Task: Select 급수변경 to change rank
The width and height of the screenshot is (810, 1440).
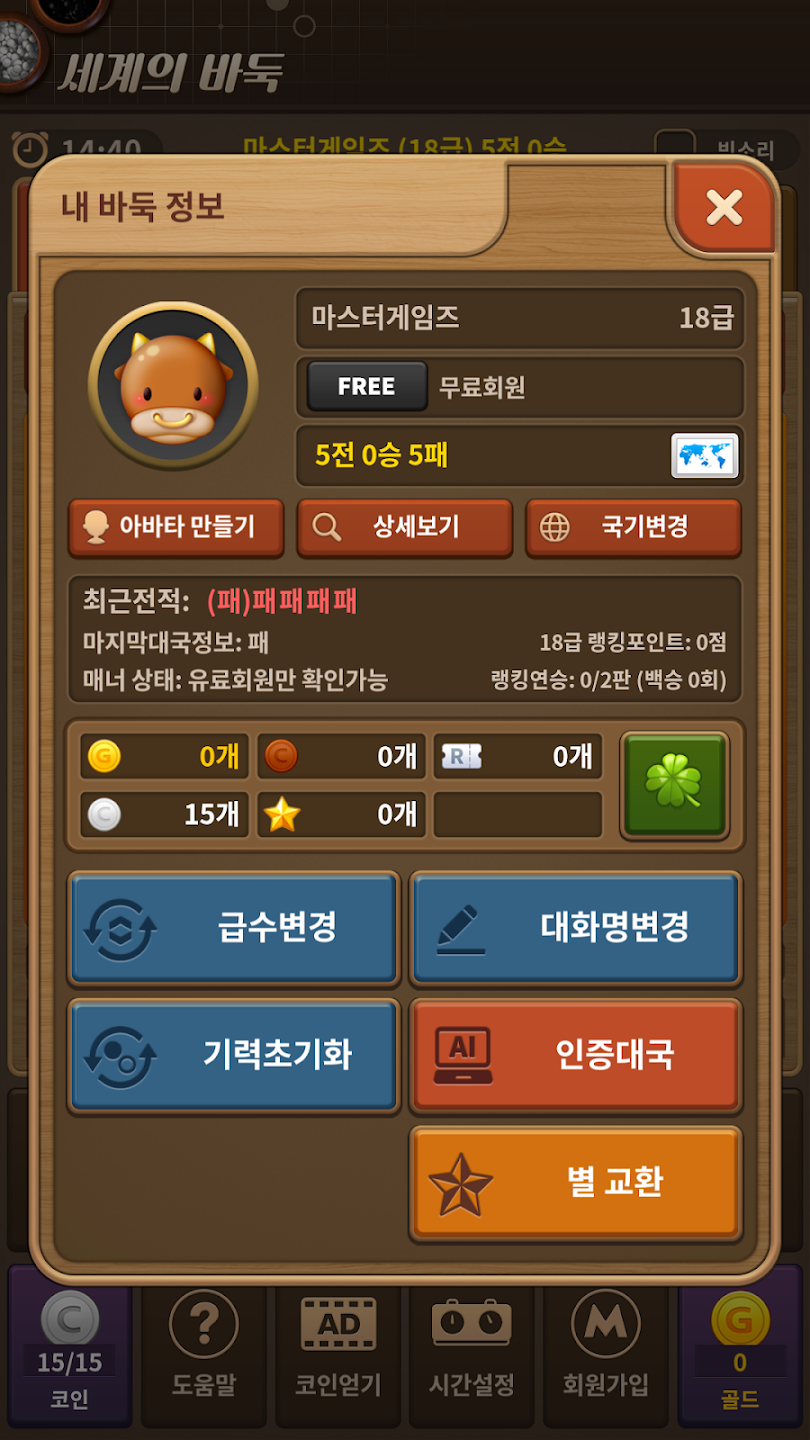Action: (234, 927)
